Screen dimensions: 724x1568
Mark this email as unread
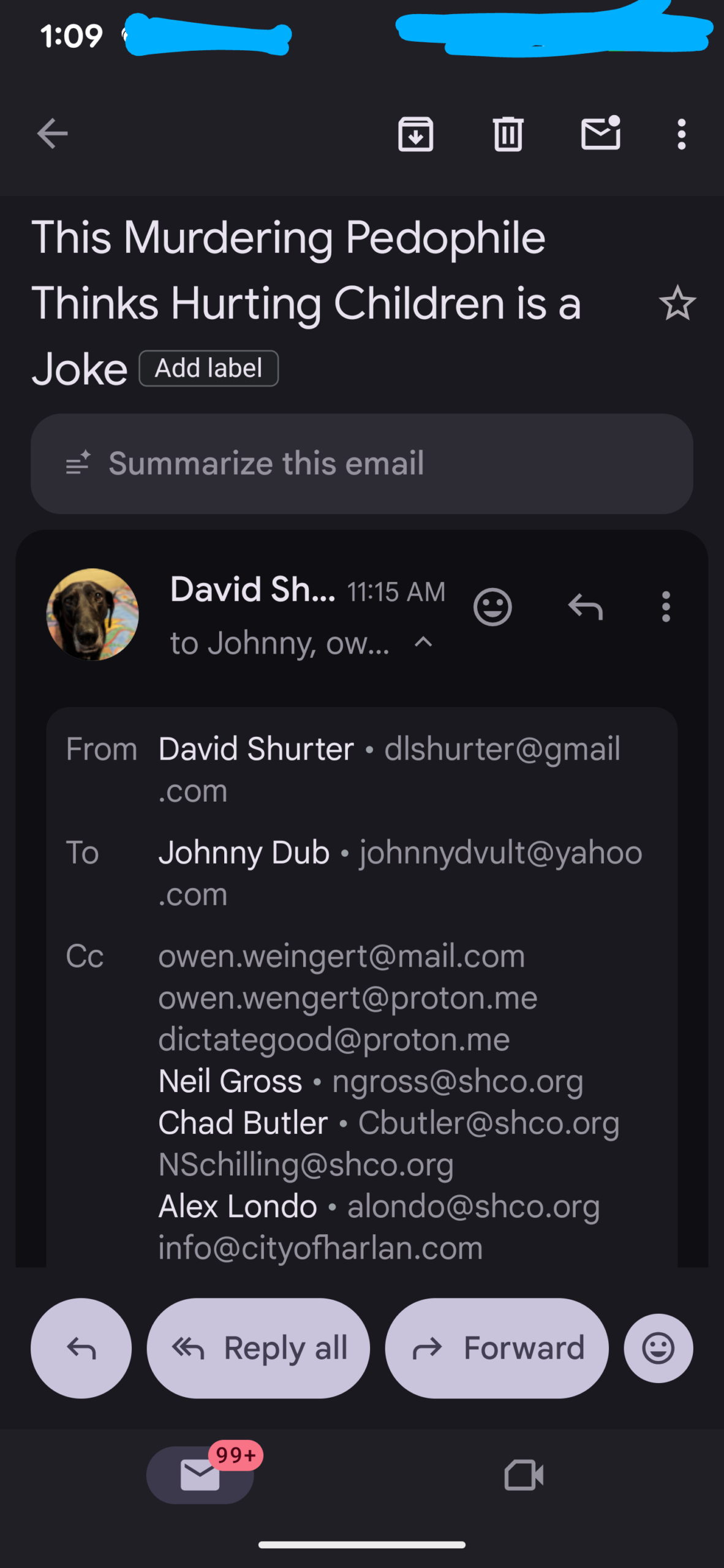click(600, 134)
